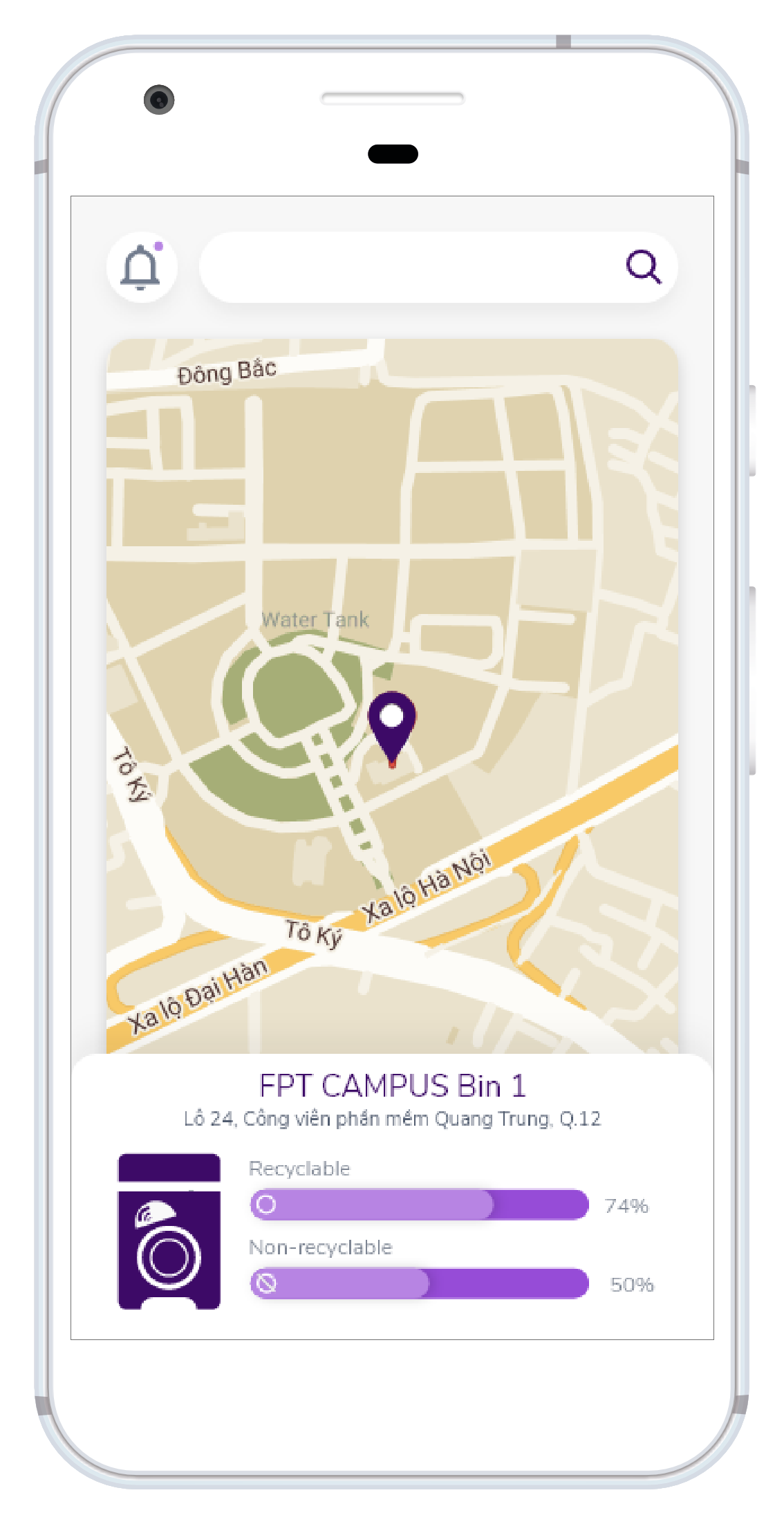The image size is (784, 1524).
Task: Tap the search magnifier icon
Action: [x=644, y=267]
